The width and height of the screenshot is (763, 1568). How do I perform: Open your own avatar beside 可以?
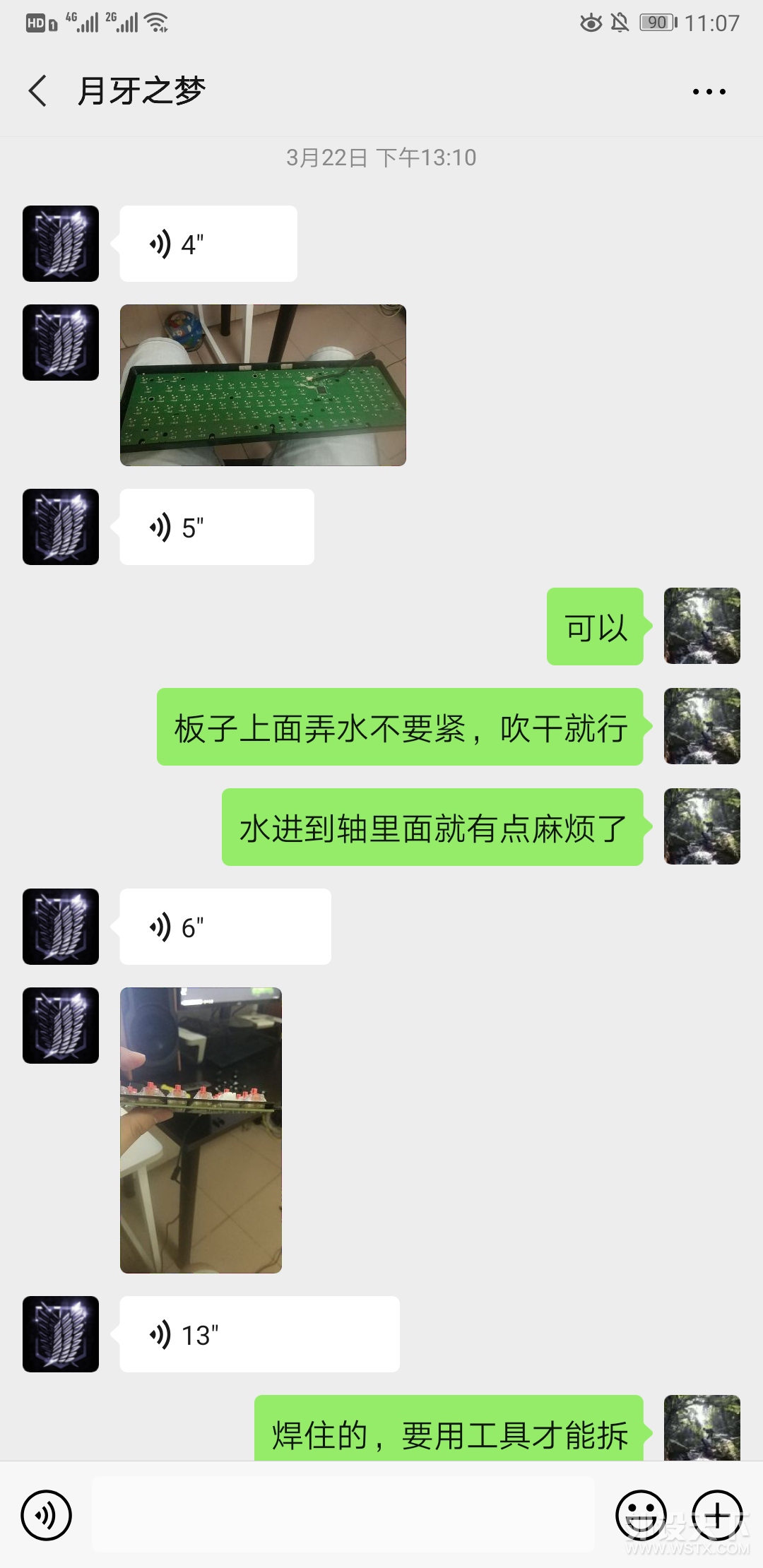click(x=702, y=626)
